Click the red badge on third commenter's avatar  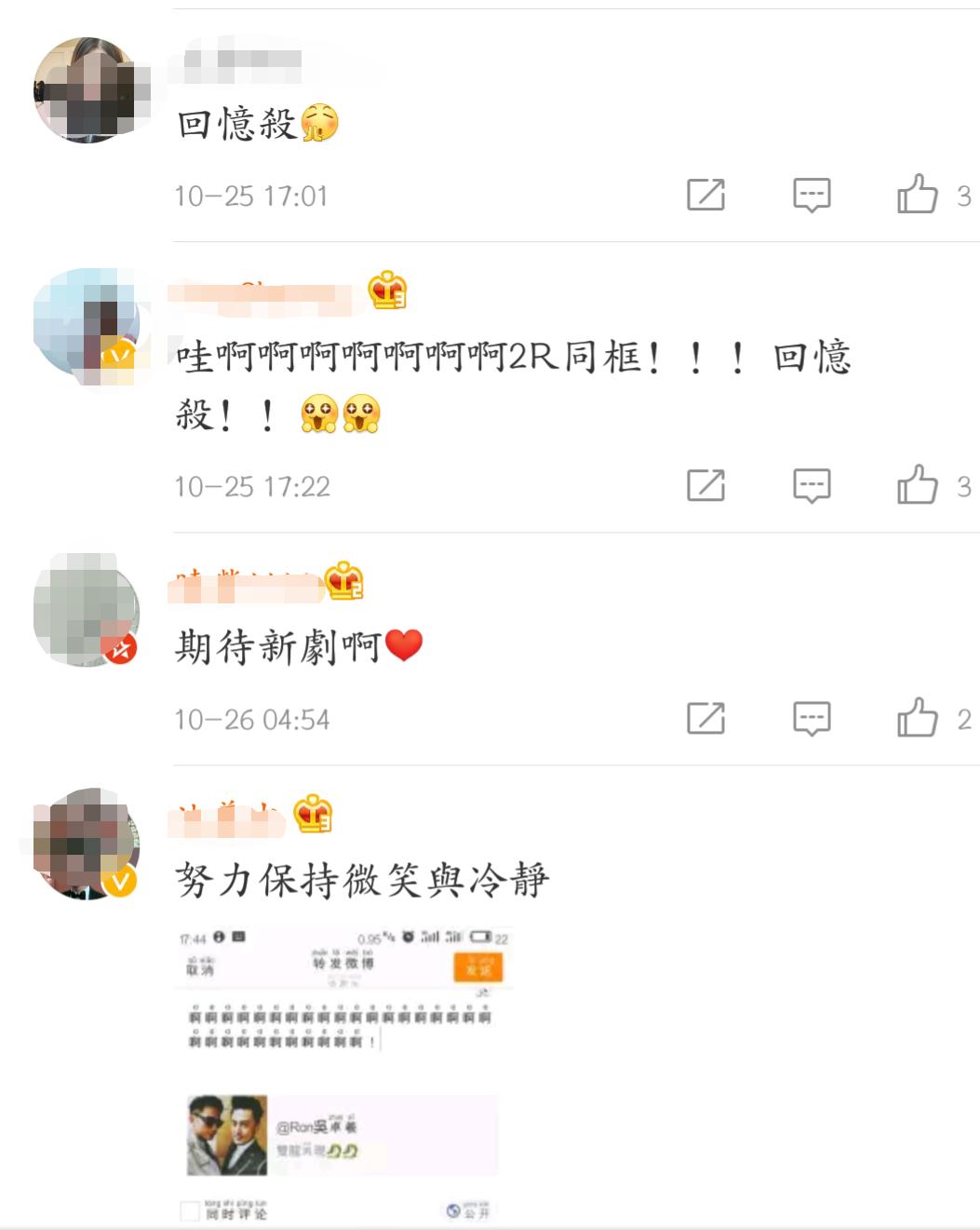point(120,650)
